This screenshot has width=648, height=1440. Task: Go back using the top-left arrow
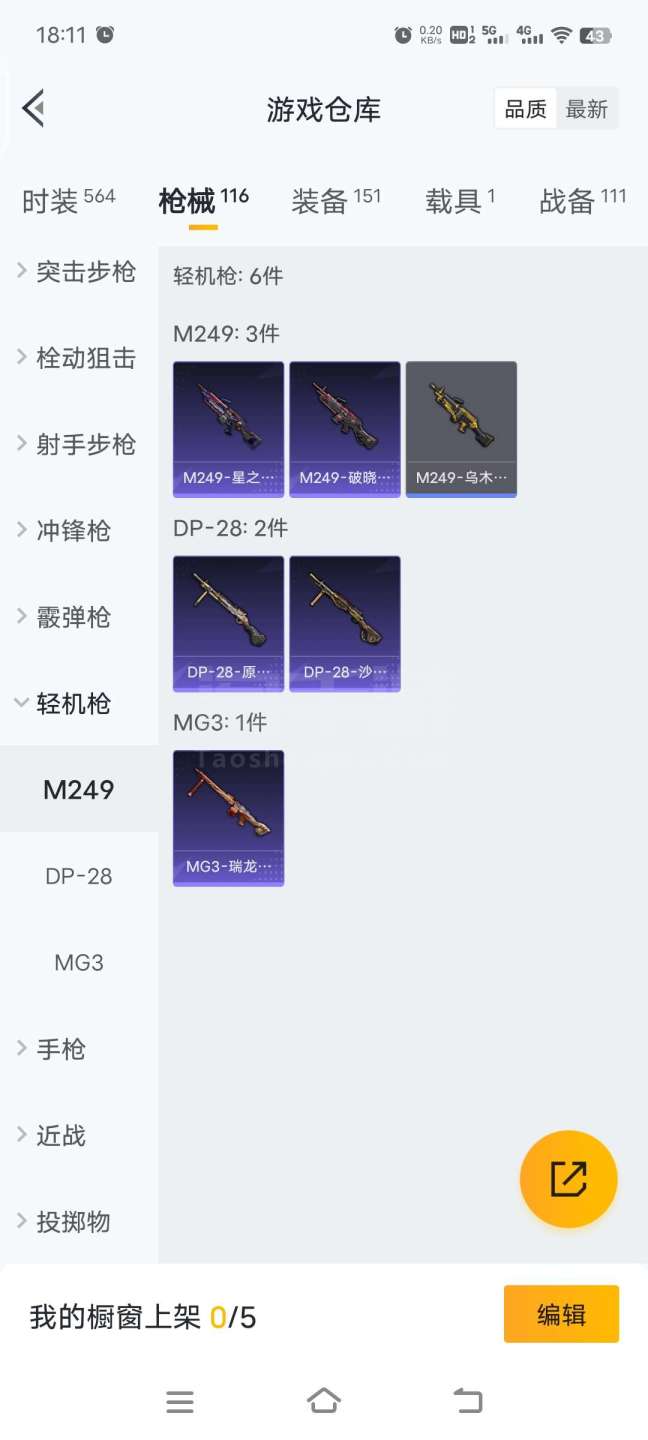click(x=34, y=108)
